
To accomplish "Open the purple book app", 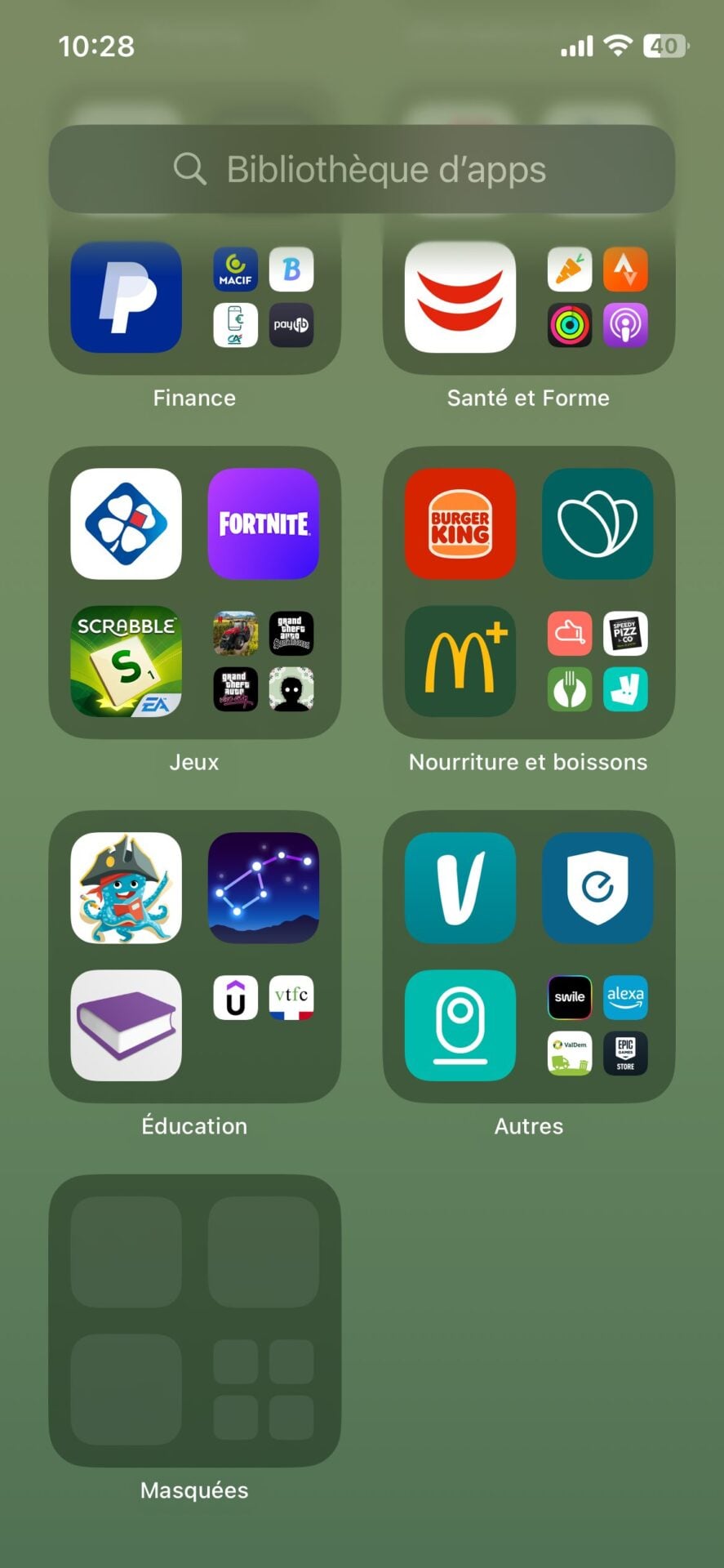I will pos(127,1025).
